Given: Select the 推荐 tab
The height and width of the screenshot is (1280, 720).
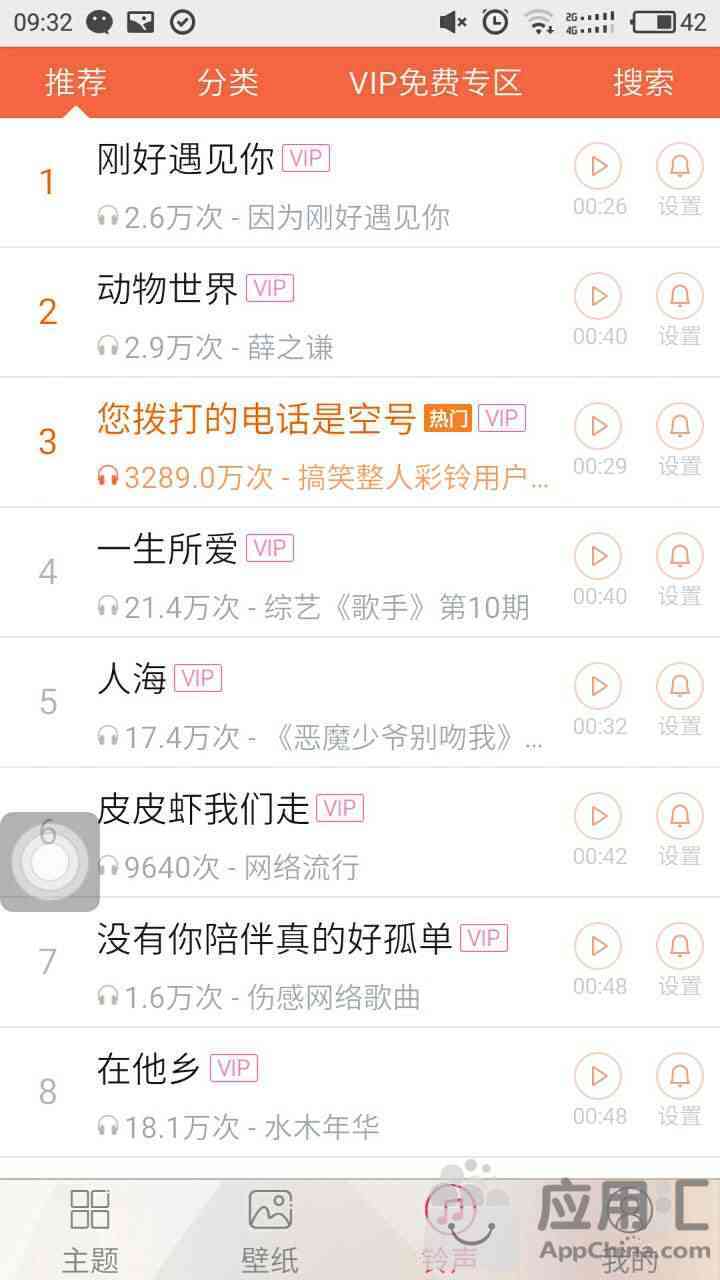Looking at the screenshot, I should point(76,83).
